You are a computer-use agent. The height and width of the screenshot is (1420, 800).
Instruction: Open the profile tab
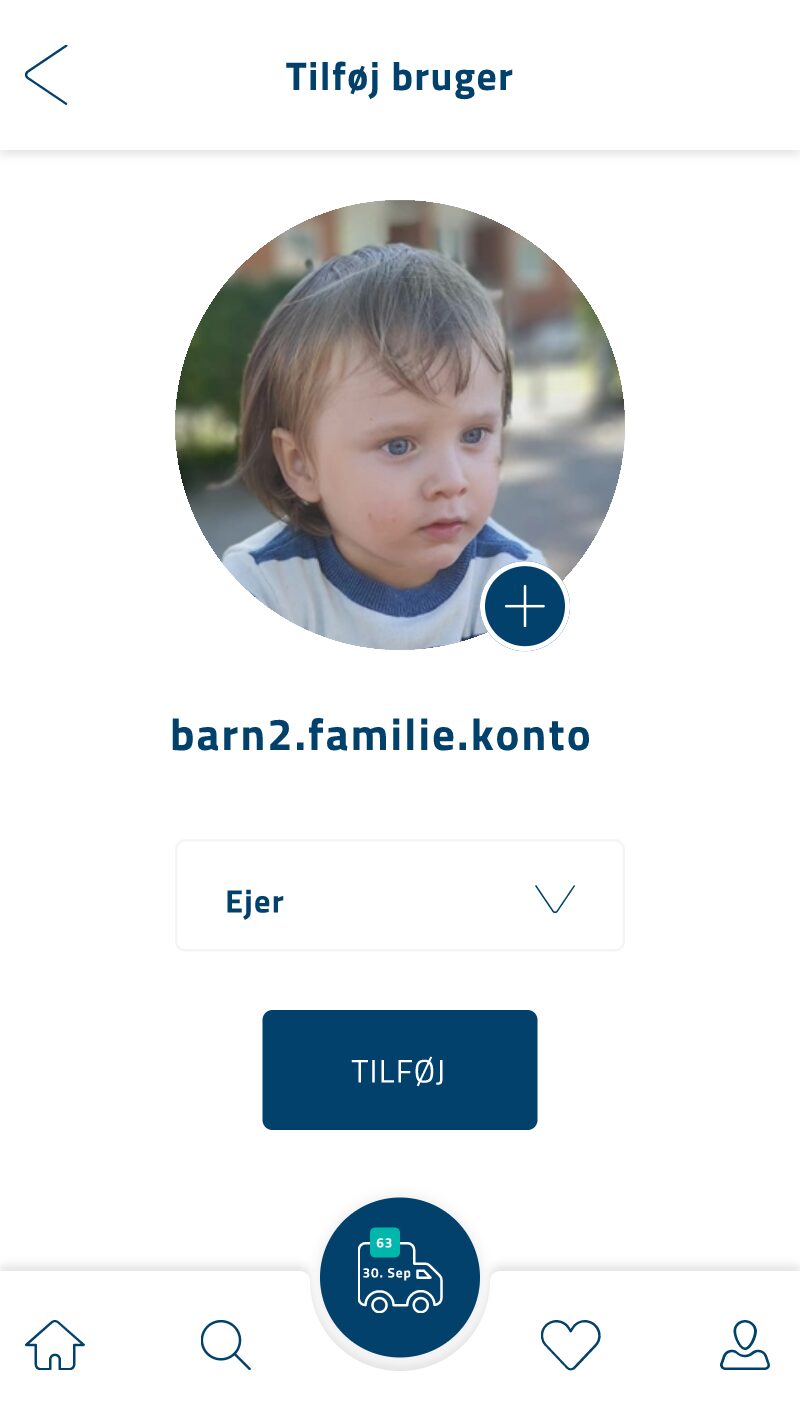(745, 1345)
